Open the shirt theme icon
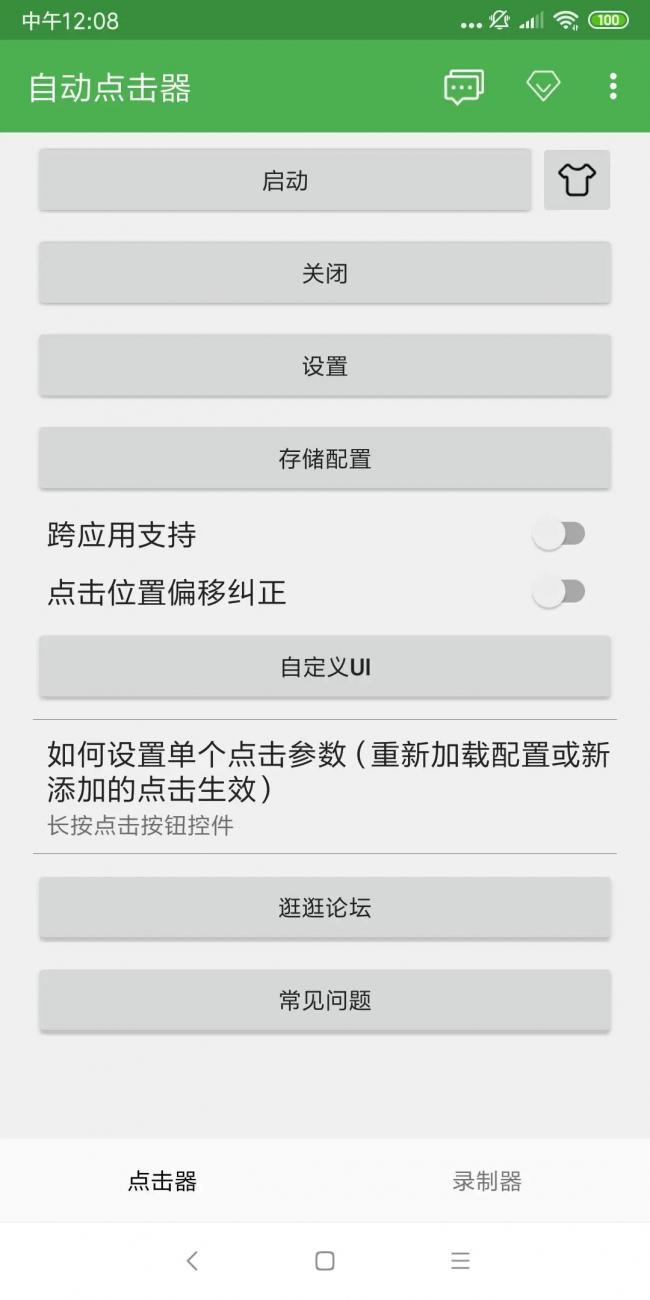The image size is (650, 1300). (x=577, y=181)
